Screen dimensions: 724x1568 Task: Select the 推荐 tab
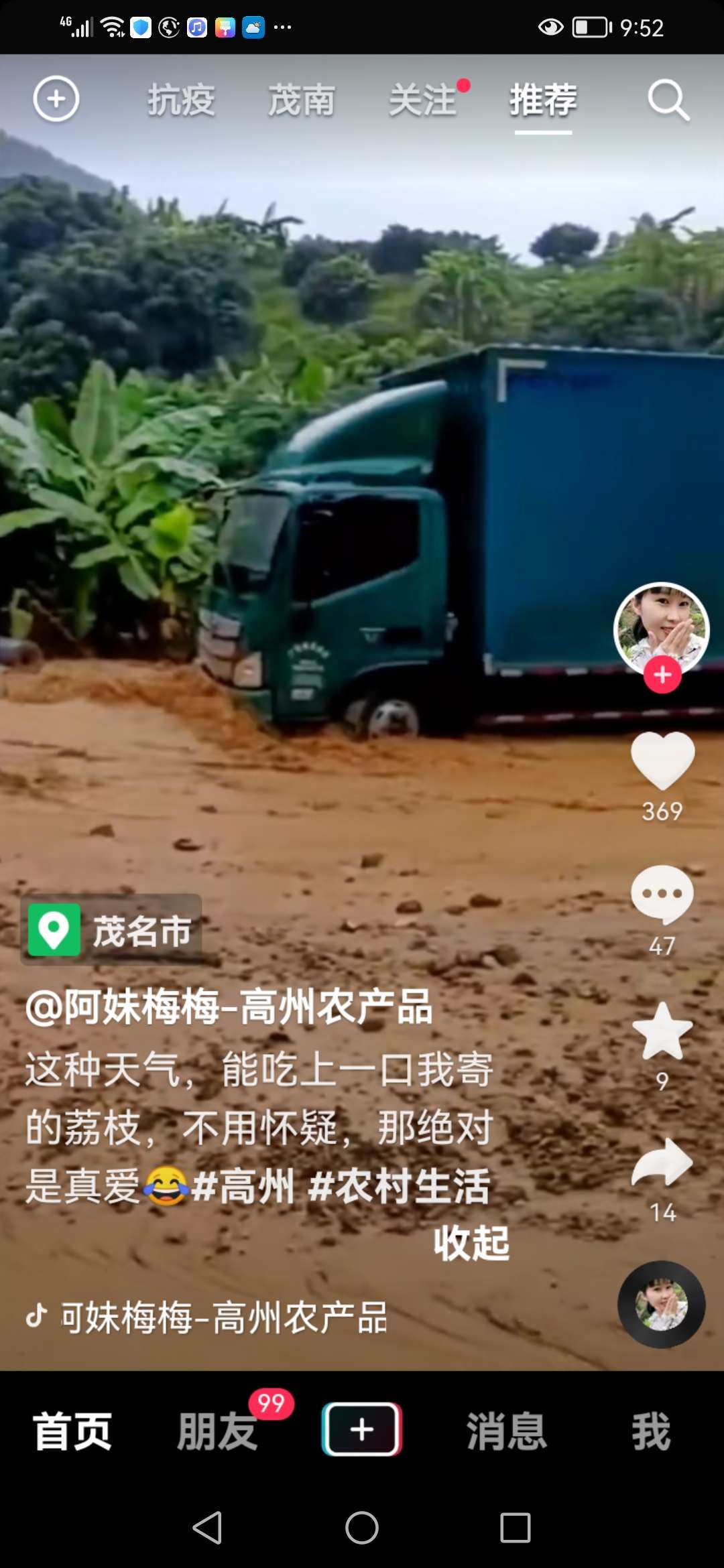pyautogui.click(x=543, y=101)
